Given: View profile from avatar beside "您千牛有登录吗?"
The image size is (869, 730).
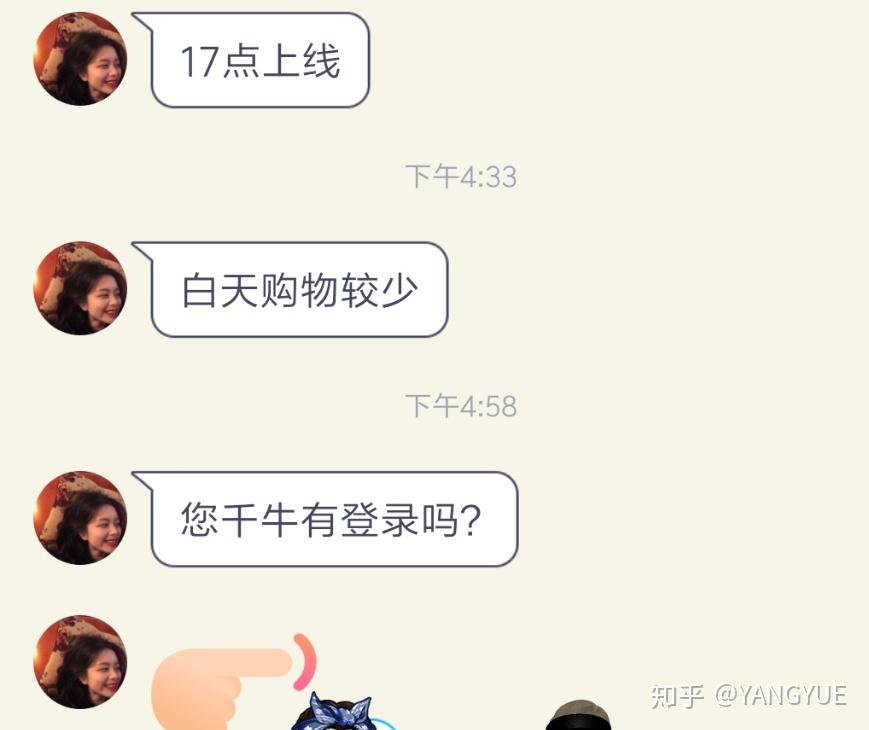Looking at the screenshot, I should 80,518.
